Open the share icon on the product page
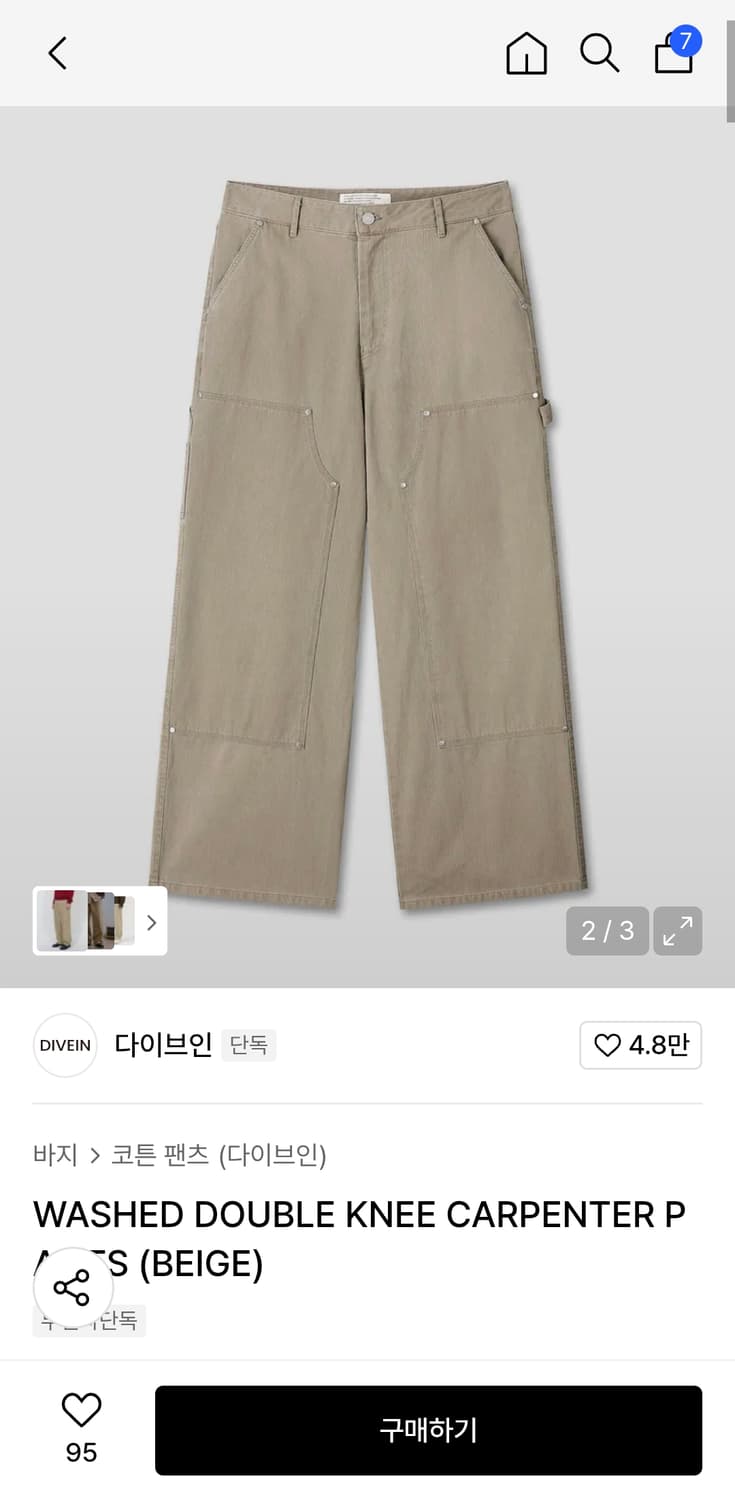Image resolution: width=735 pixels, height=1500 pixels. [x=74, y=1288]
